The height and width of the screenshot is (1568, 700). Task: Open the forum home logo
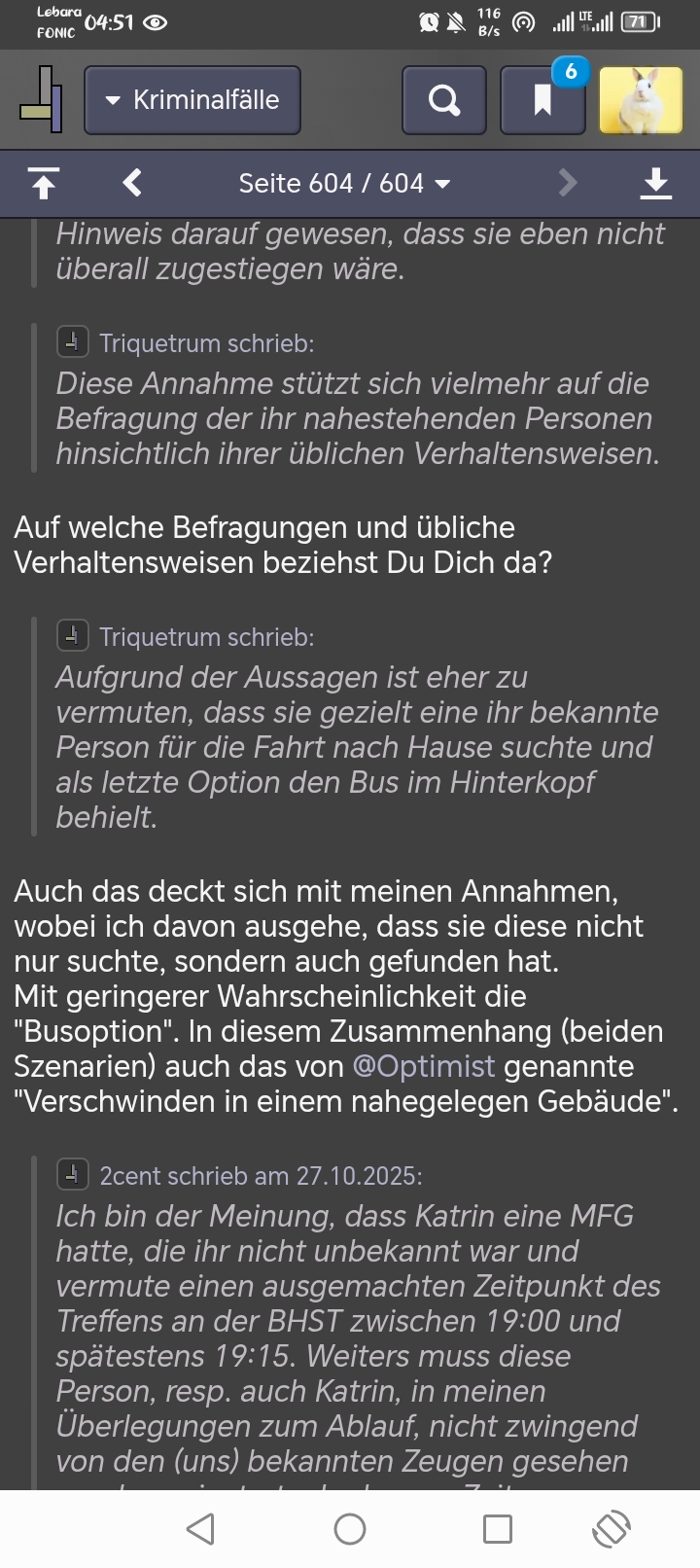tap(41, 99)
